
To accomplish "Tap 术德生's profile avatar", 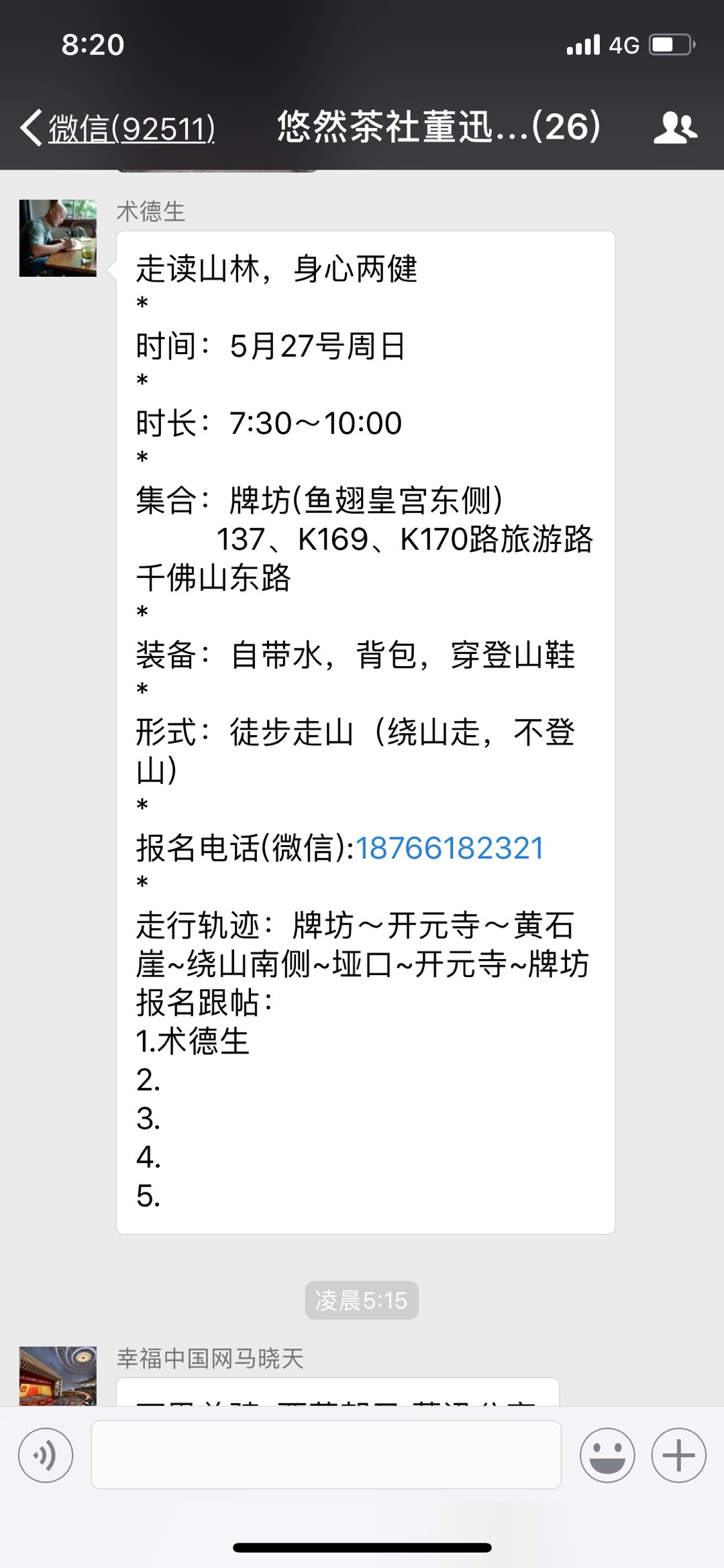I will click(58, 238).
